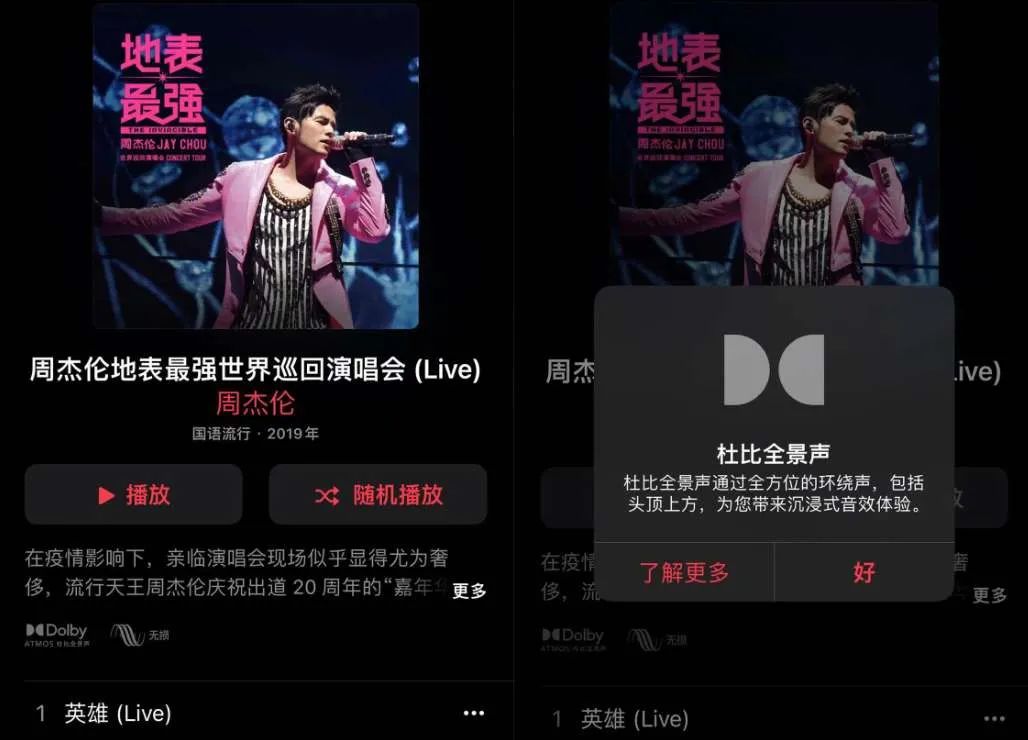Dismiss the 杜比全景声 dialog with 好
1028x740 pixels.
[x=864, y=572]
